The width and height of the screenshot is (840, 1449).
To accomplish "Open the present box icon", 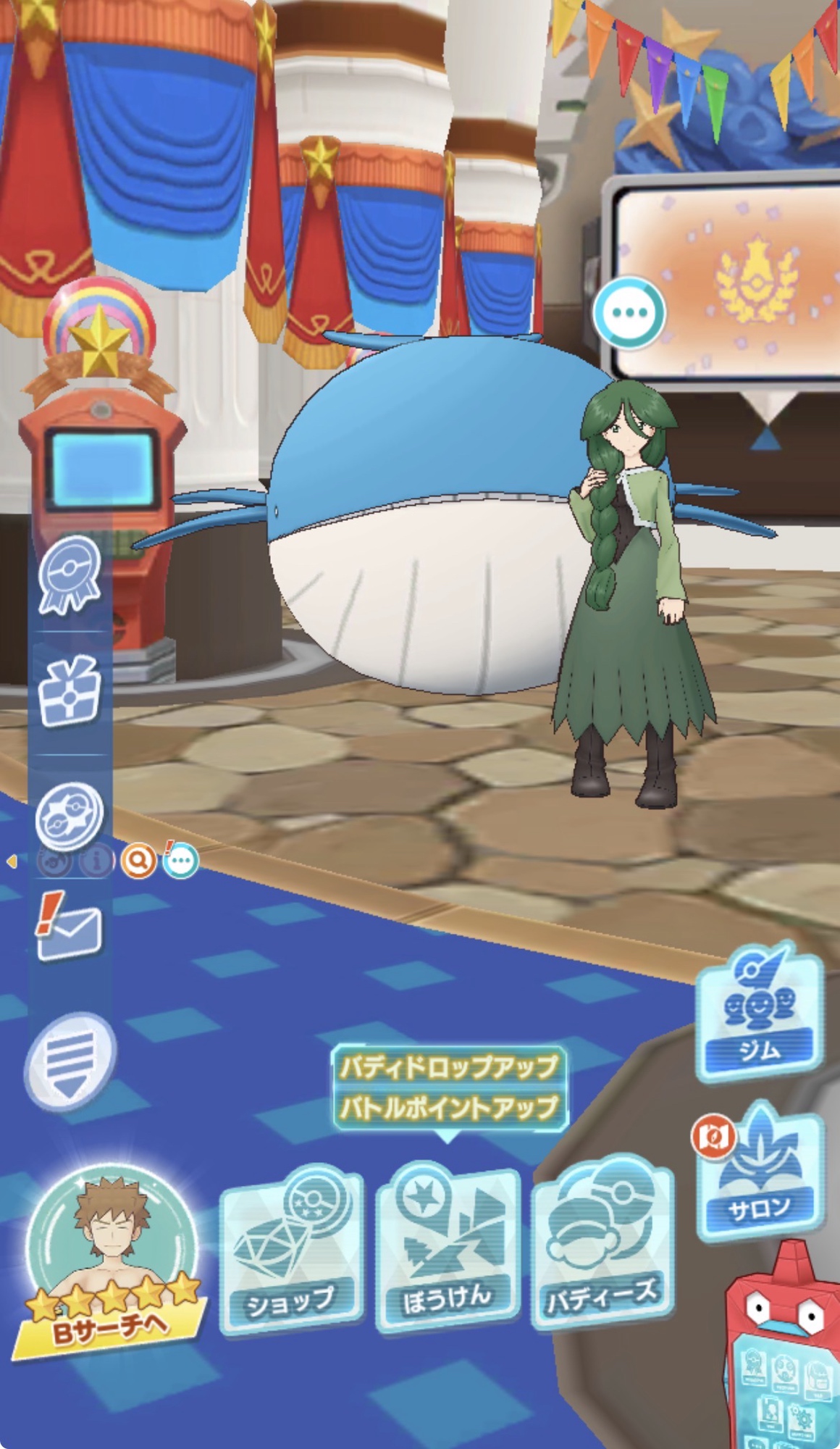I will (69, 692).
